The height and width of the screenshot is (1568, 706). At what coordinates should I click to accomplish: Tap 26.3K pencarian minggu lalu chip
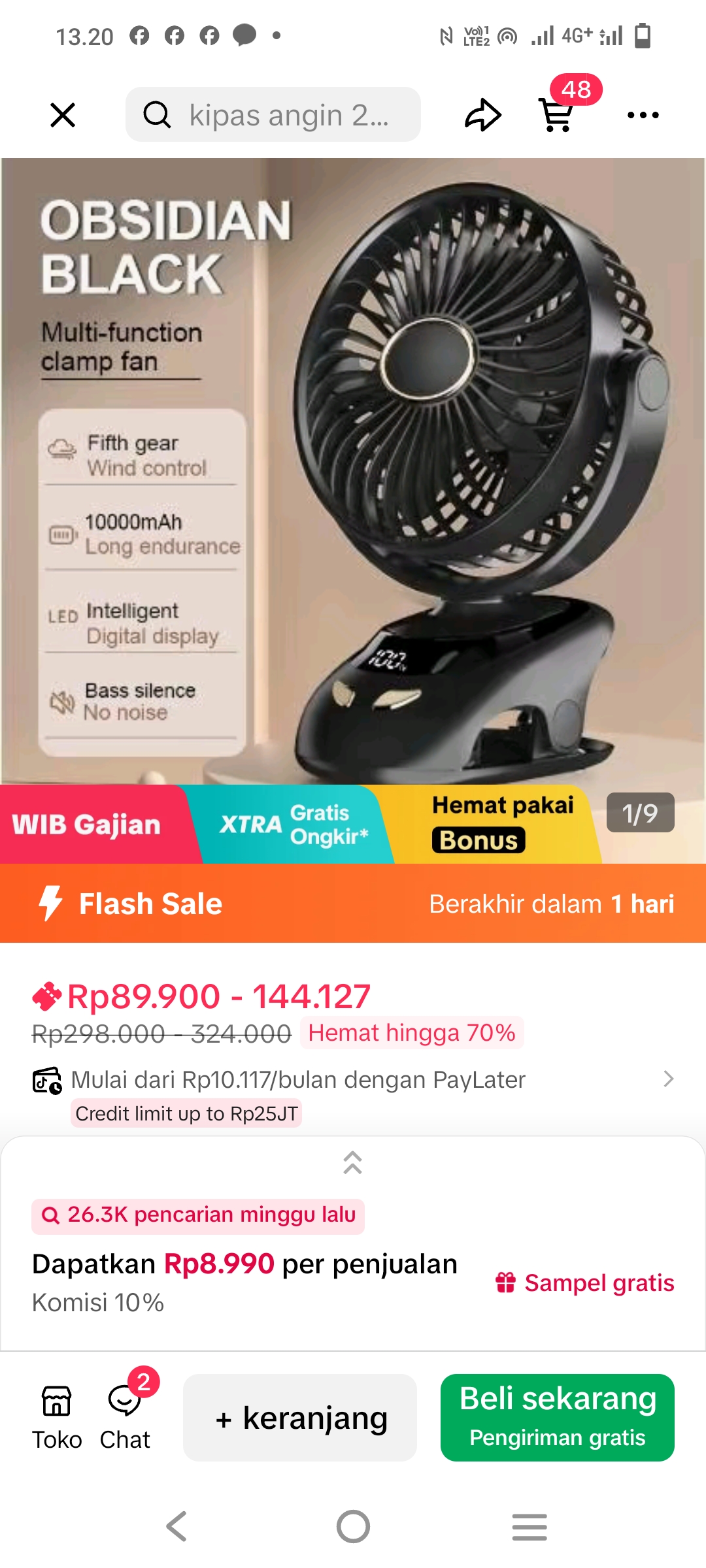198,1215
